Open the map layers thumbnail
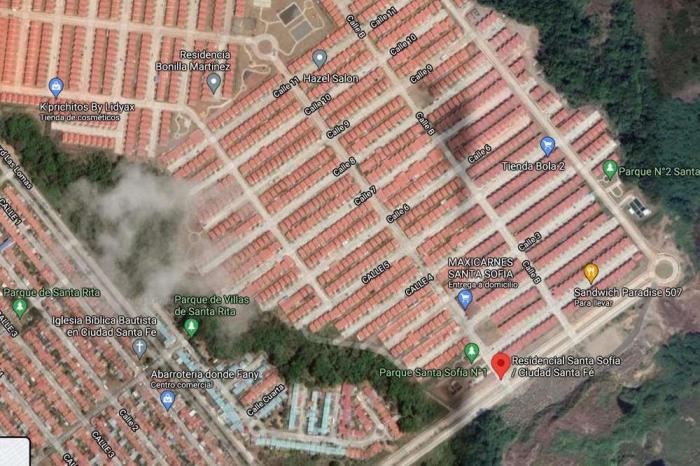This screenshot has width=700, height=466. click(12, 452)
